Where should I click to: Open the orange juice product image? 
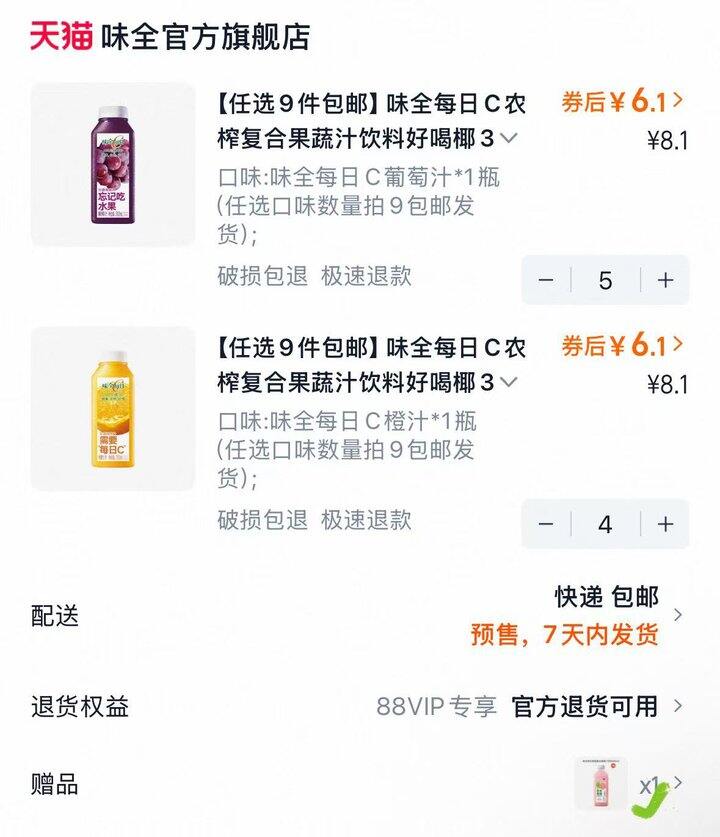[113, 409]
